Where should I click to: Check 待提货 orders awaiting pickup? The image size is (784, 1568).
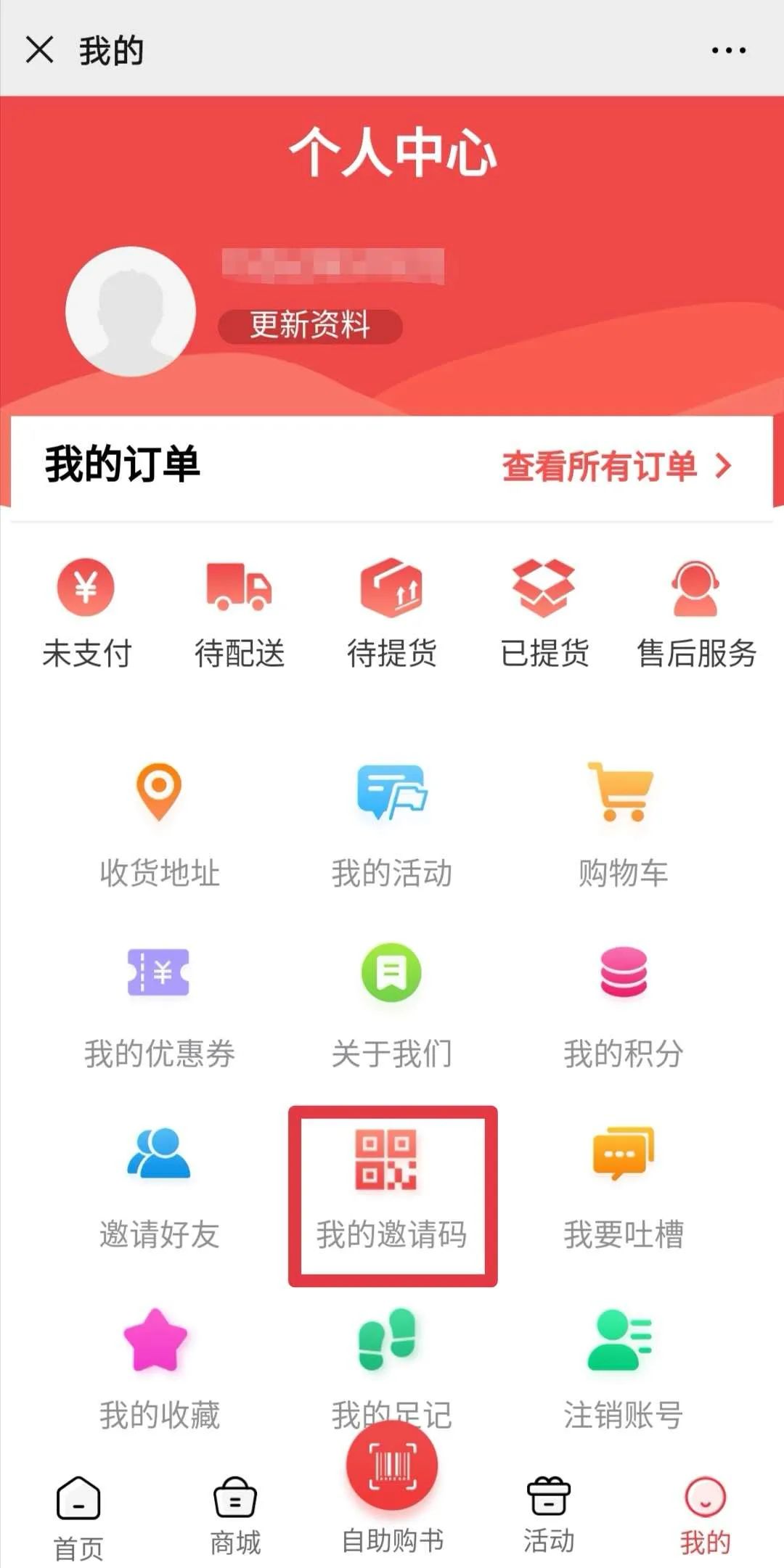tap(392, 613)
